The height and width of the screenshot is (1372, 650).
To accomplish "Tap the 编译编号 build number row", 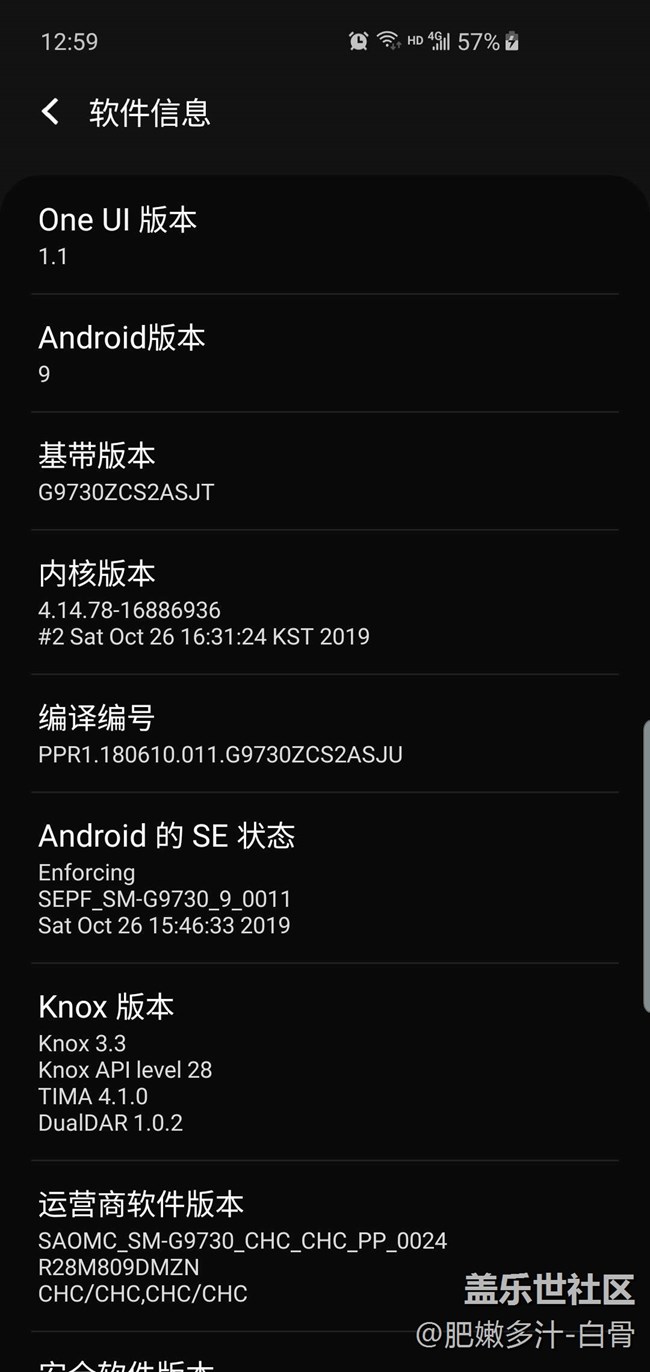I will tap(324, 734).
